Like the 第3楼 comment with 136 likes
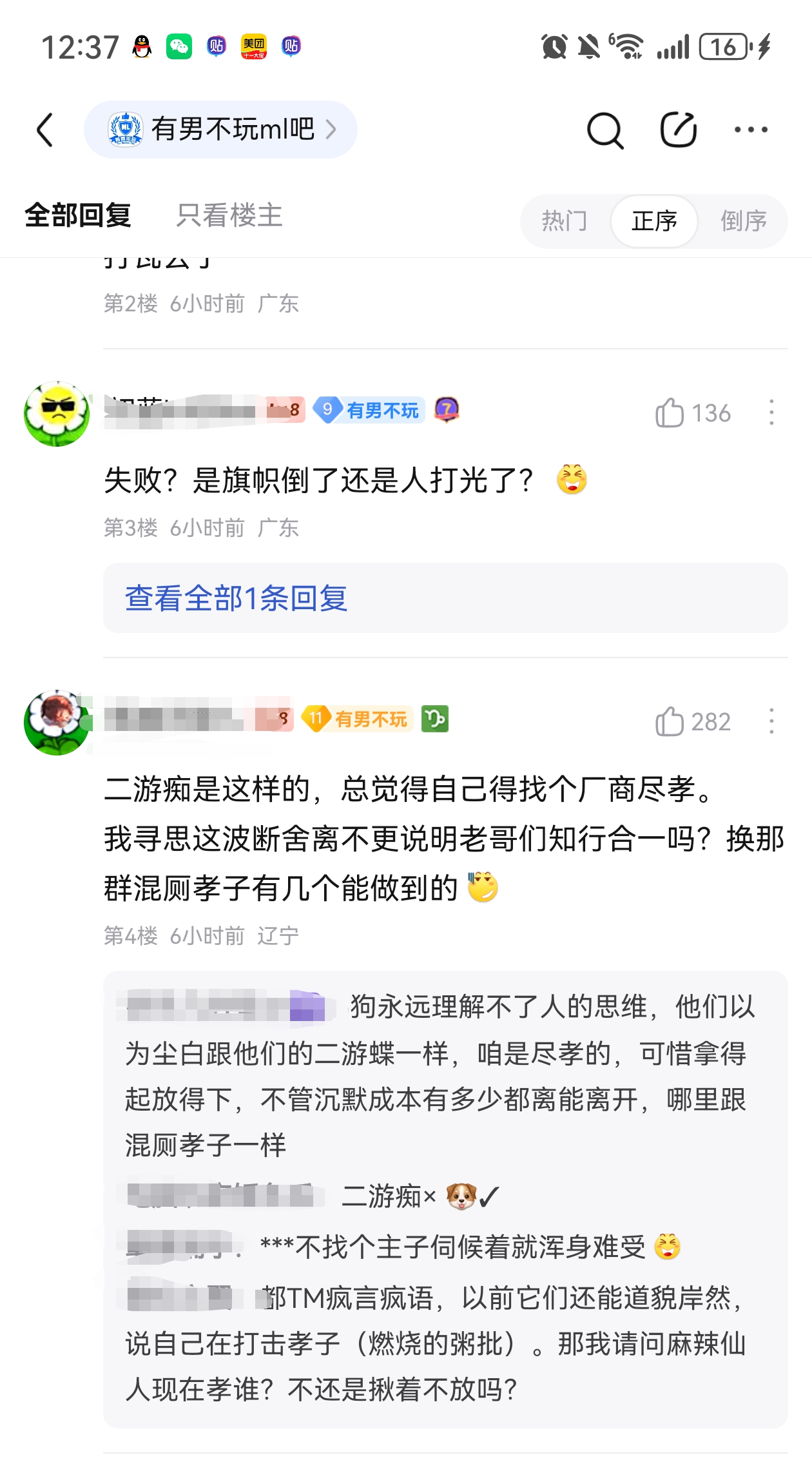Screen dimensions: 812x1471 pyautogui.click(x=670, y=413)
